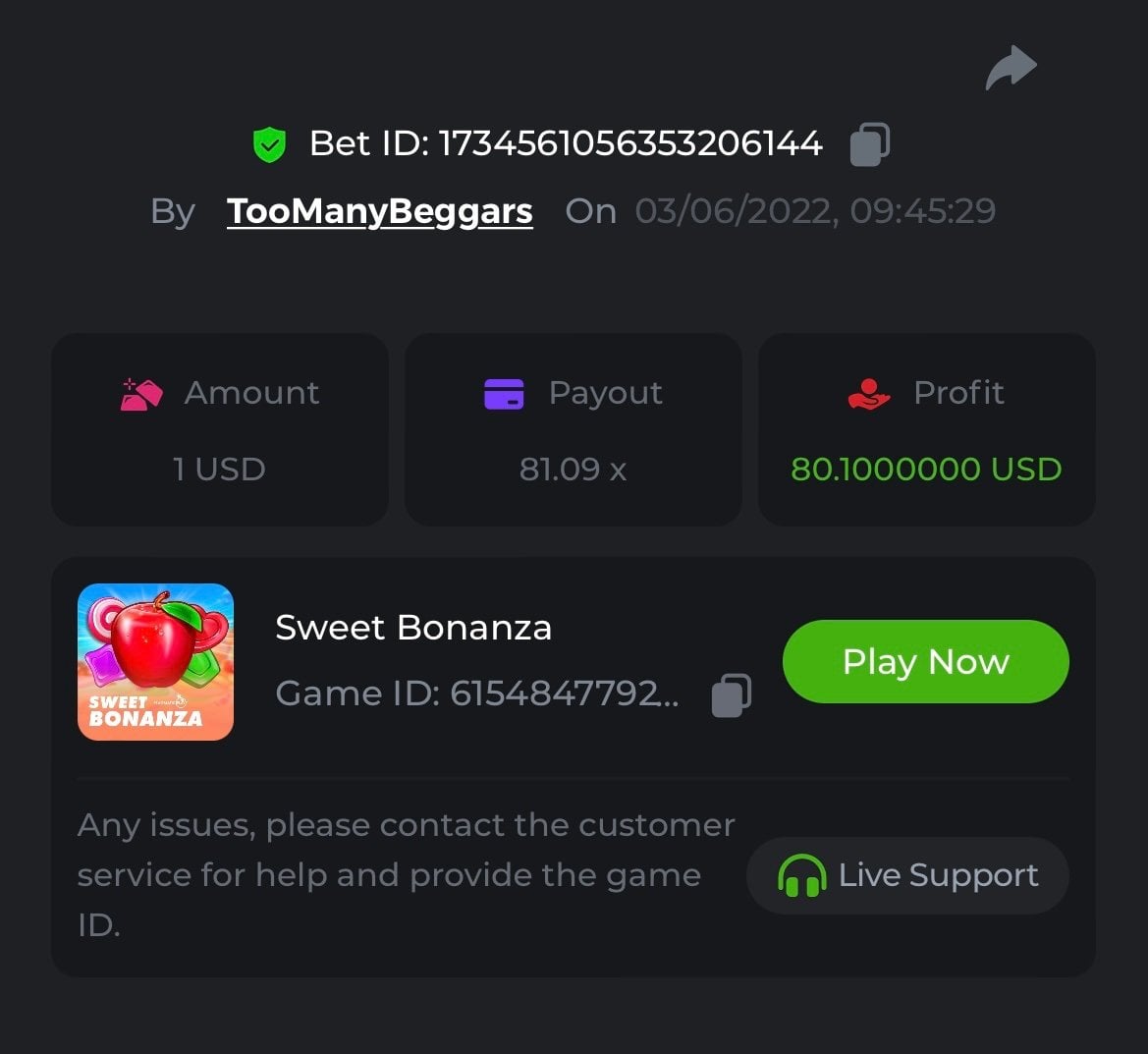Share this bet result
This screenshot has width=1148, height=1054.
click(x=1011, y=69)
